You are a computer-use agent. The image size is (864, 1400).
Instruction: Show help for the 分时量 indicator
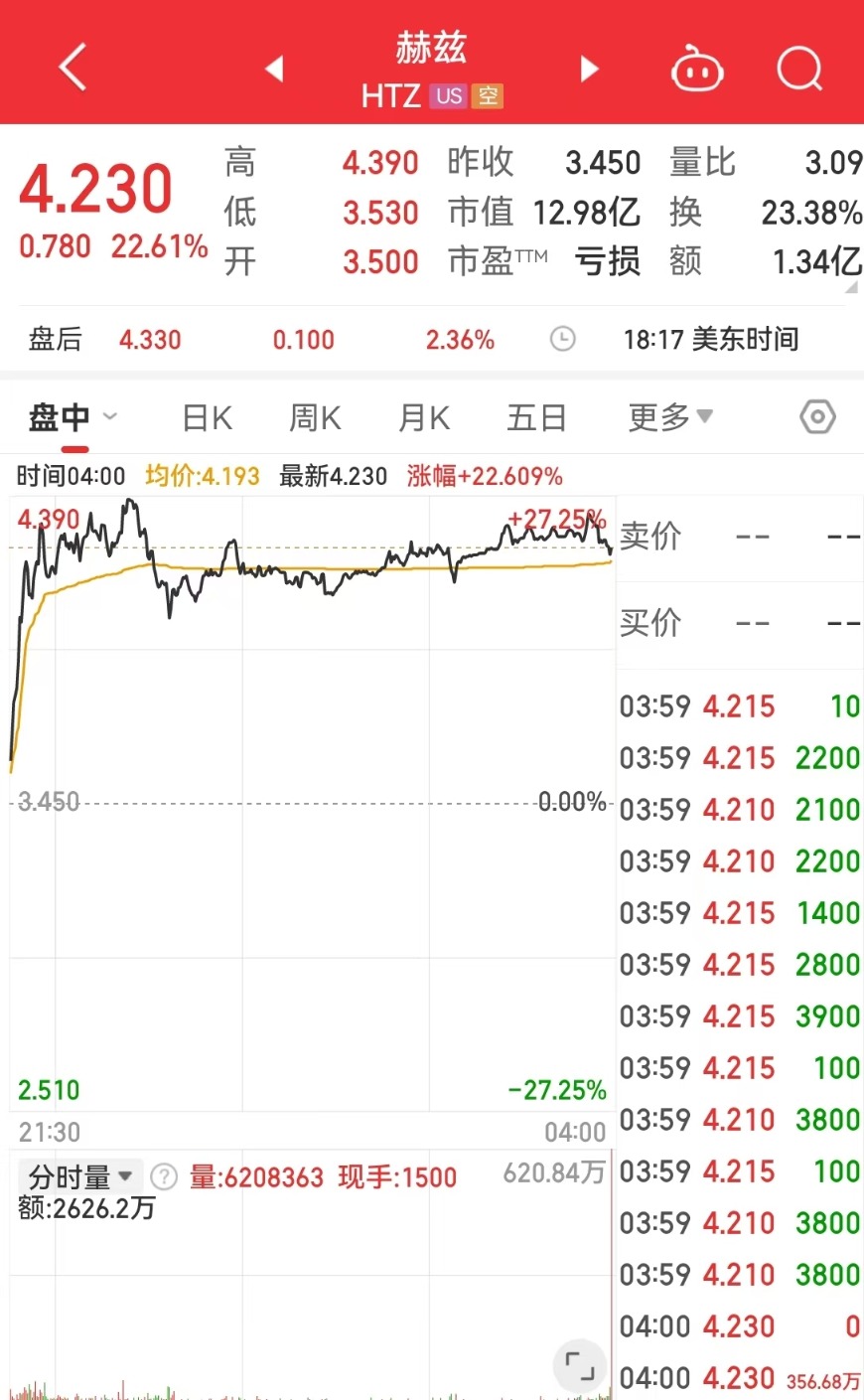coord(164,1177)
